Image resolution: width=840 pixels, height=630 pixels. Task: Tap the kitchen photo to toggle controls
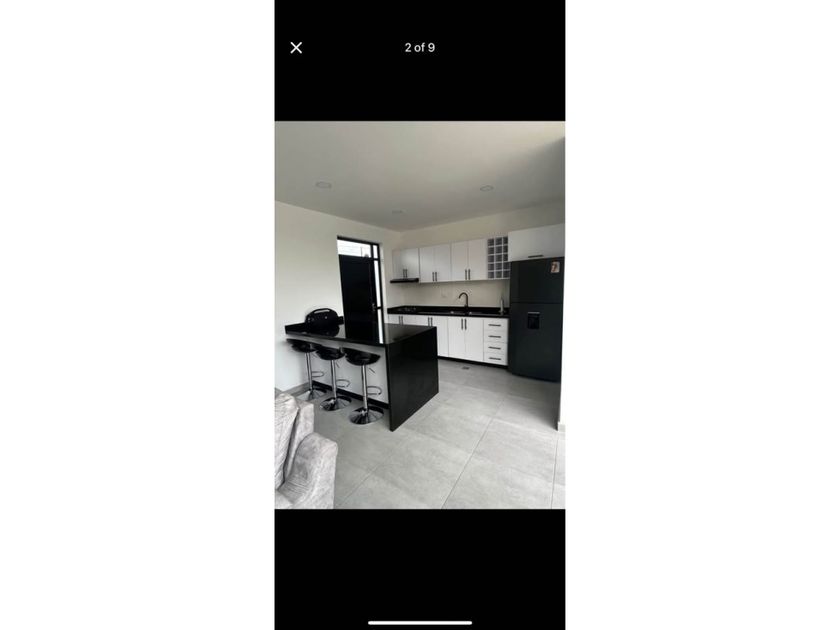point(420,315)
